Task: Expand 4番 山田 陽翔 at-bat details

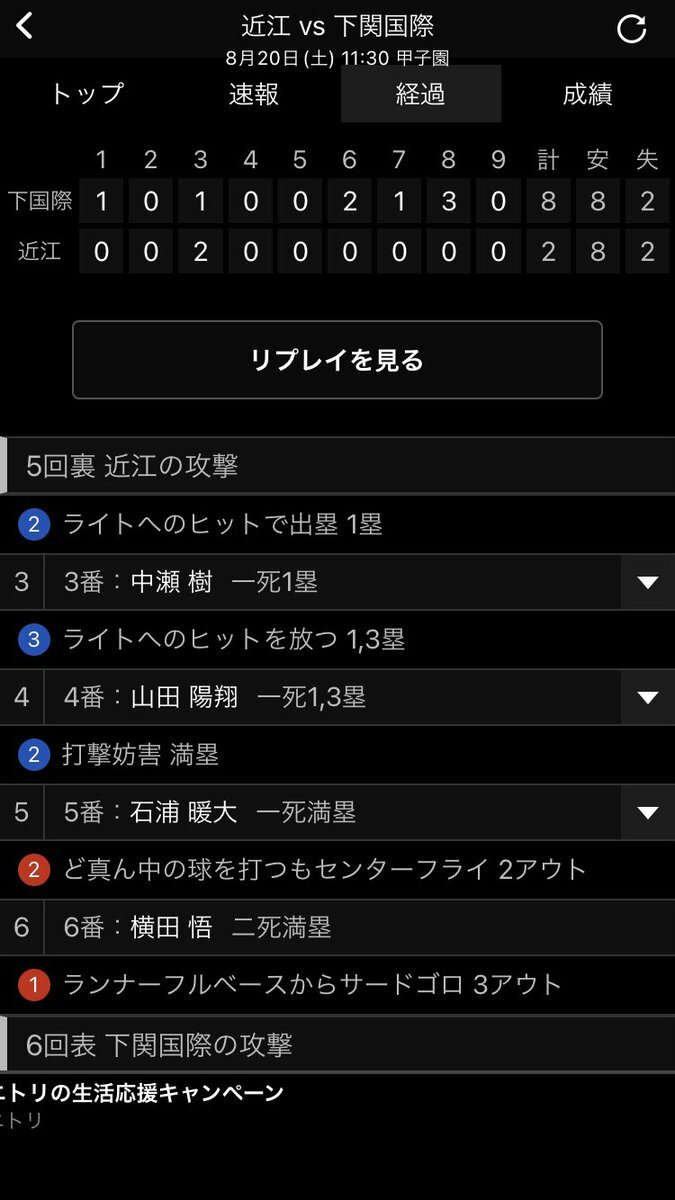Action: pyautogui.click(x=648, y=697)
